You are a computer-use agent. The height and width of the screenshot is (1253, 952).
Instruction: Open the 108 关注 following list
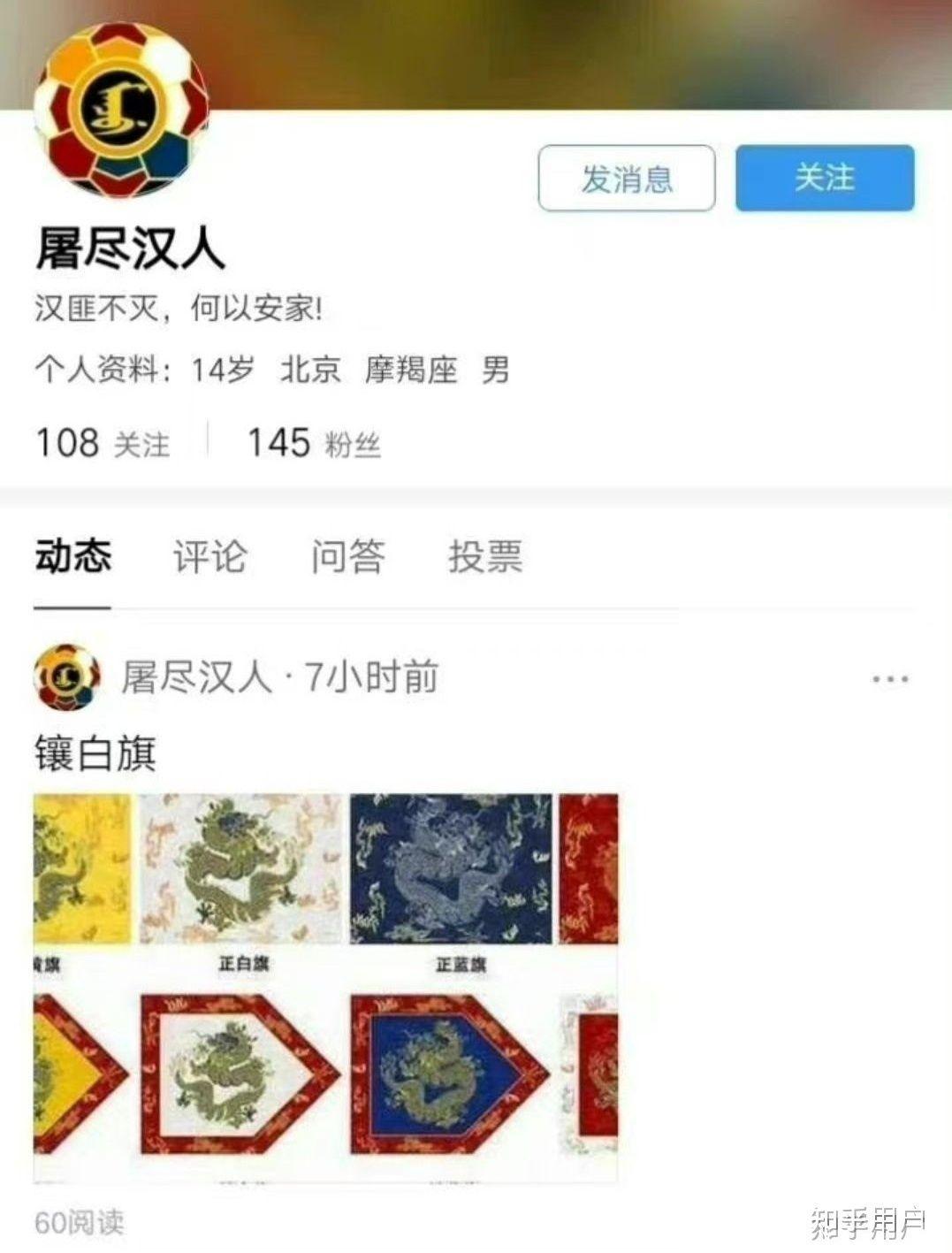102,442
